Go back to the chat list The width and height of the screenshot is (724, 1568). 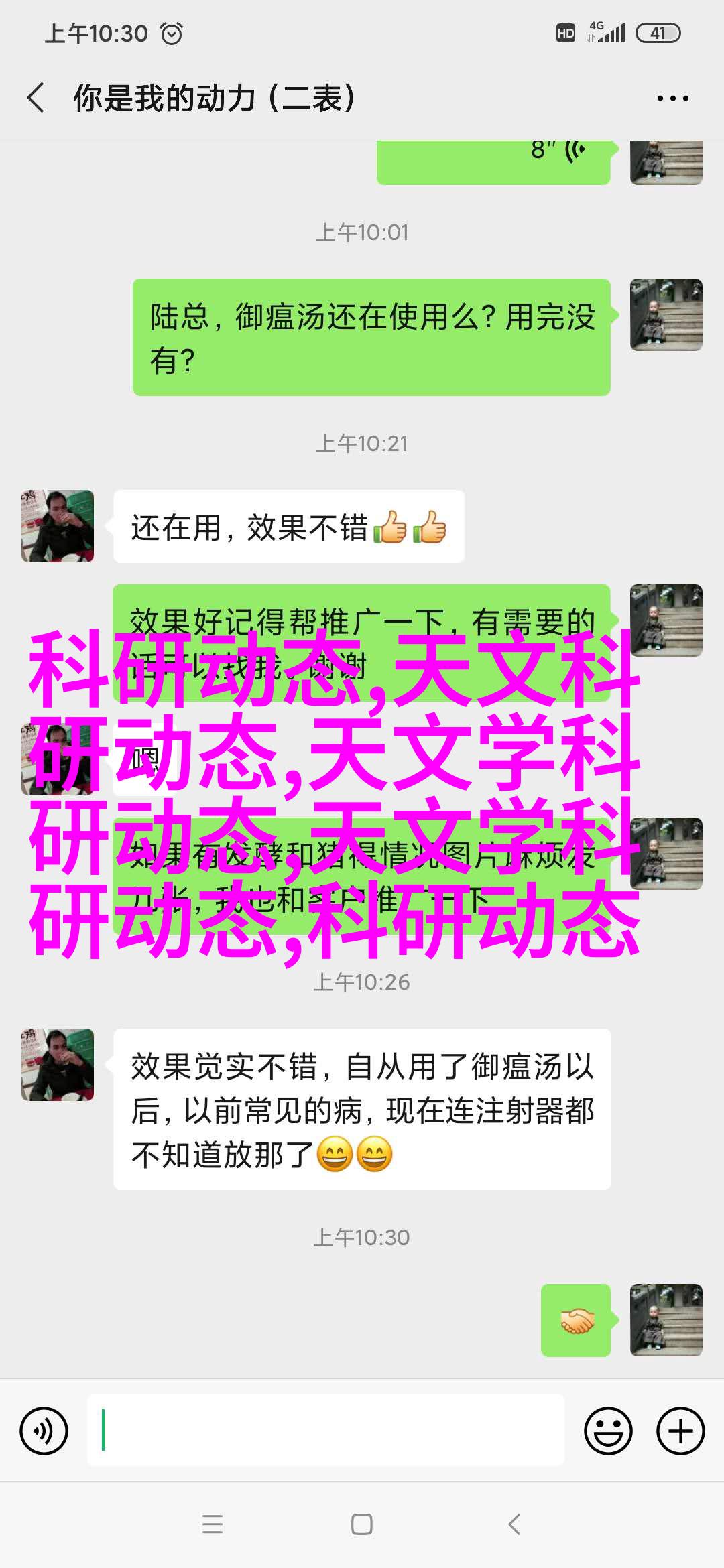tap(36, 98)
